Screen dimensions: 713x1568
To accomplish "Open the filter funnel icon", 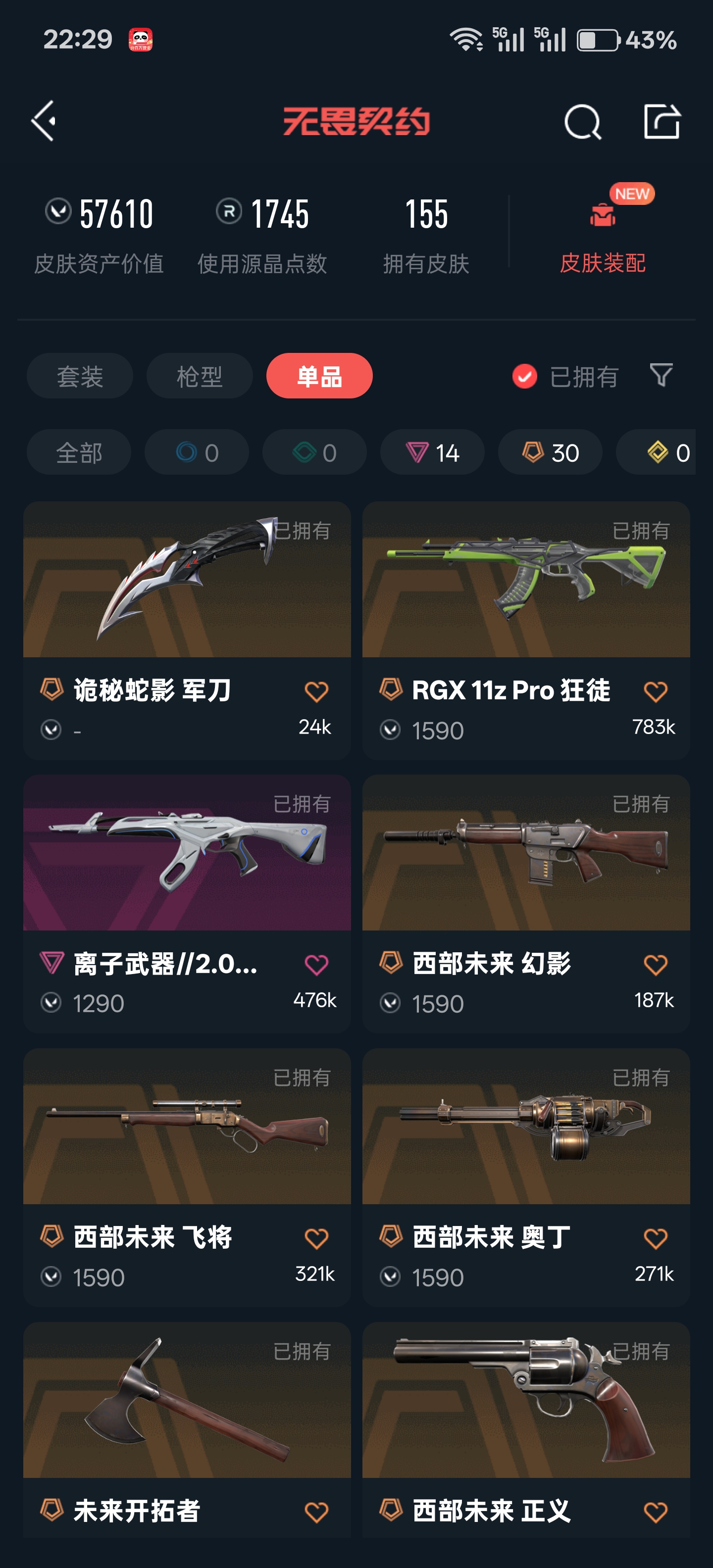I will coord(661,375).
